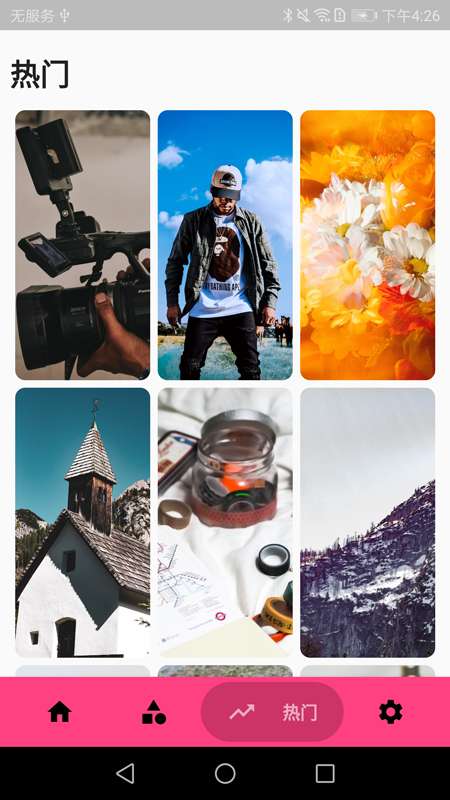Open the snowy mountain wallpaper
450x800 pixels.
tap(367, 522)
